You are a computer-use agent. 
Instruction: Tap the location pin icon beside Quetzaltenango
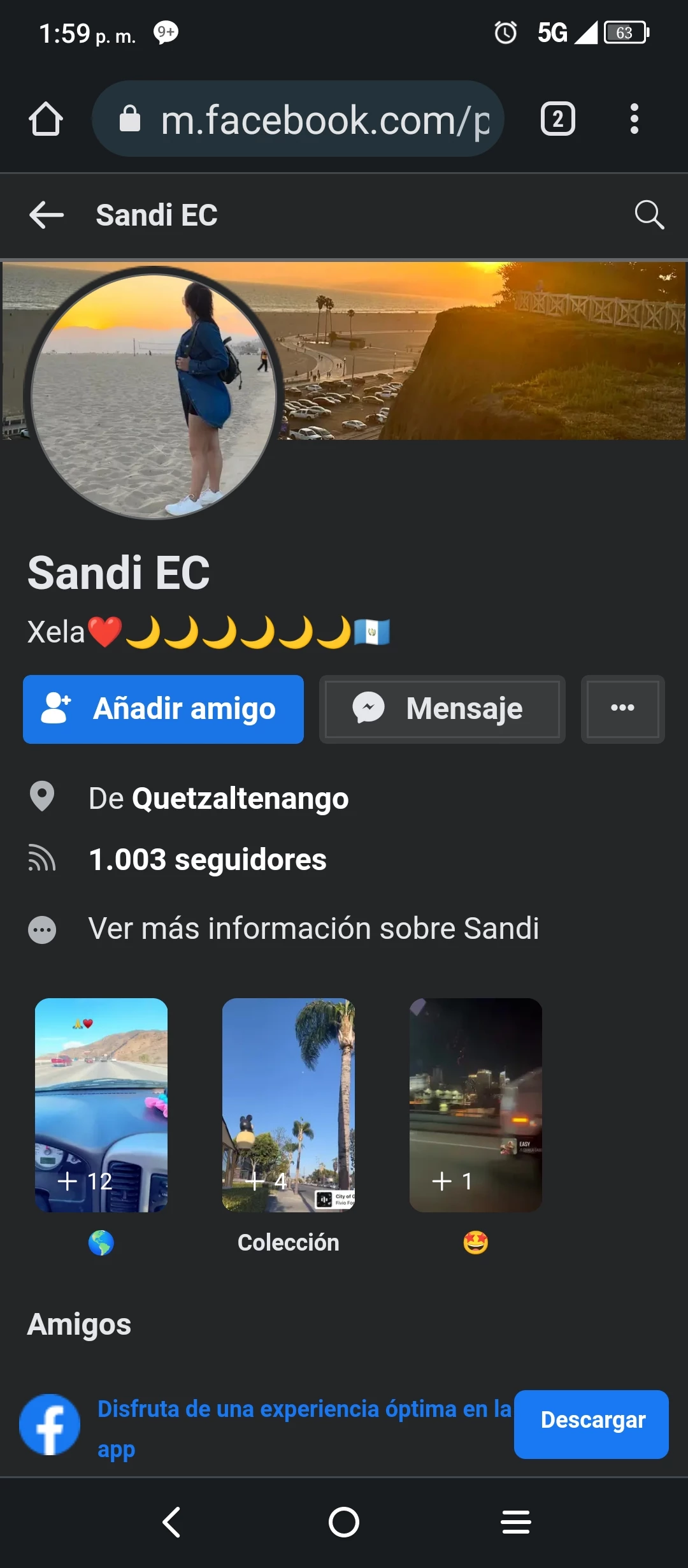41,797
